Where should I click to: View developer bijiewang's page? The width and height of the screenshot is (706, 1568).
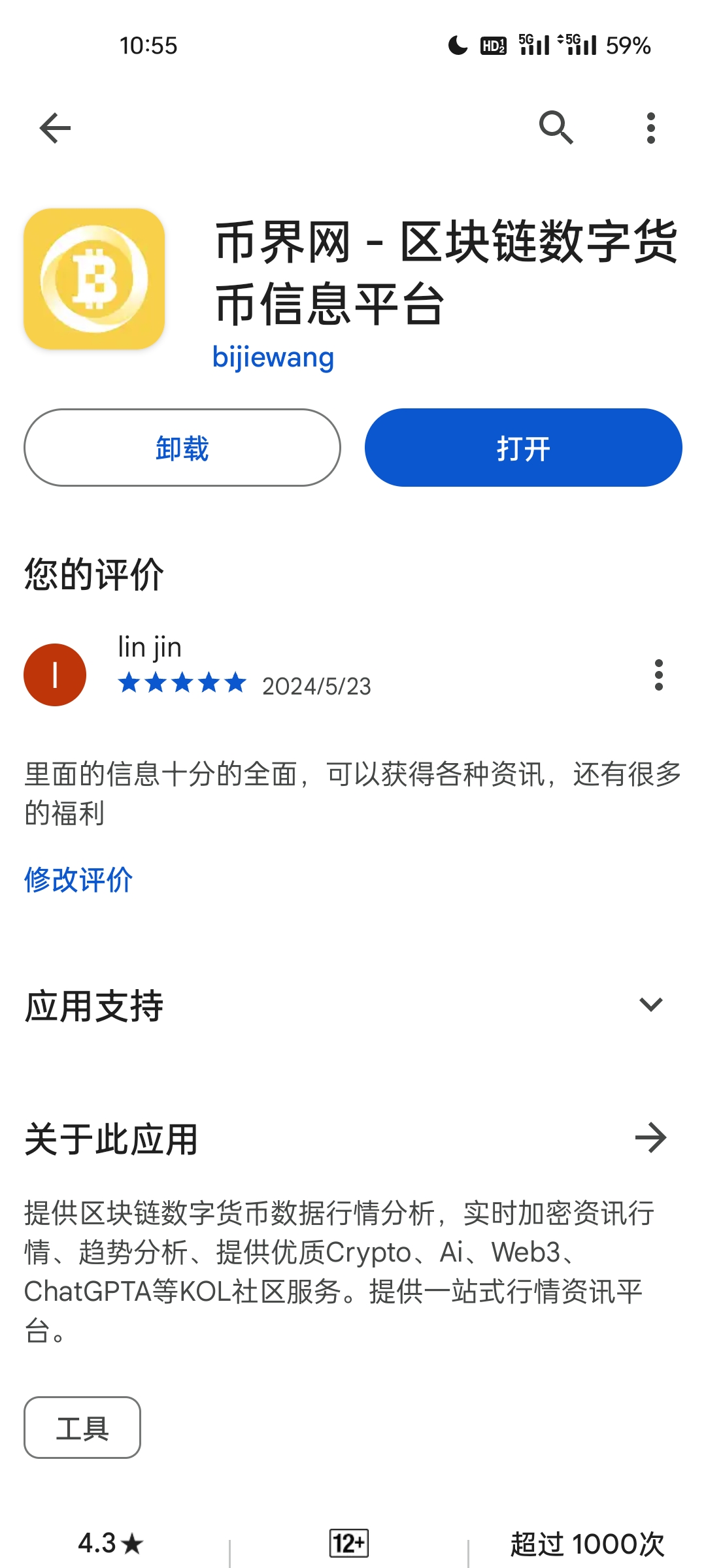[x=273, y=357]
